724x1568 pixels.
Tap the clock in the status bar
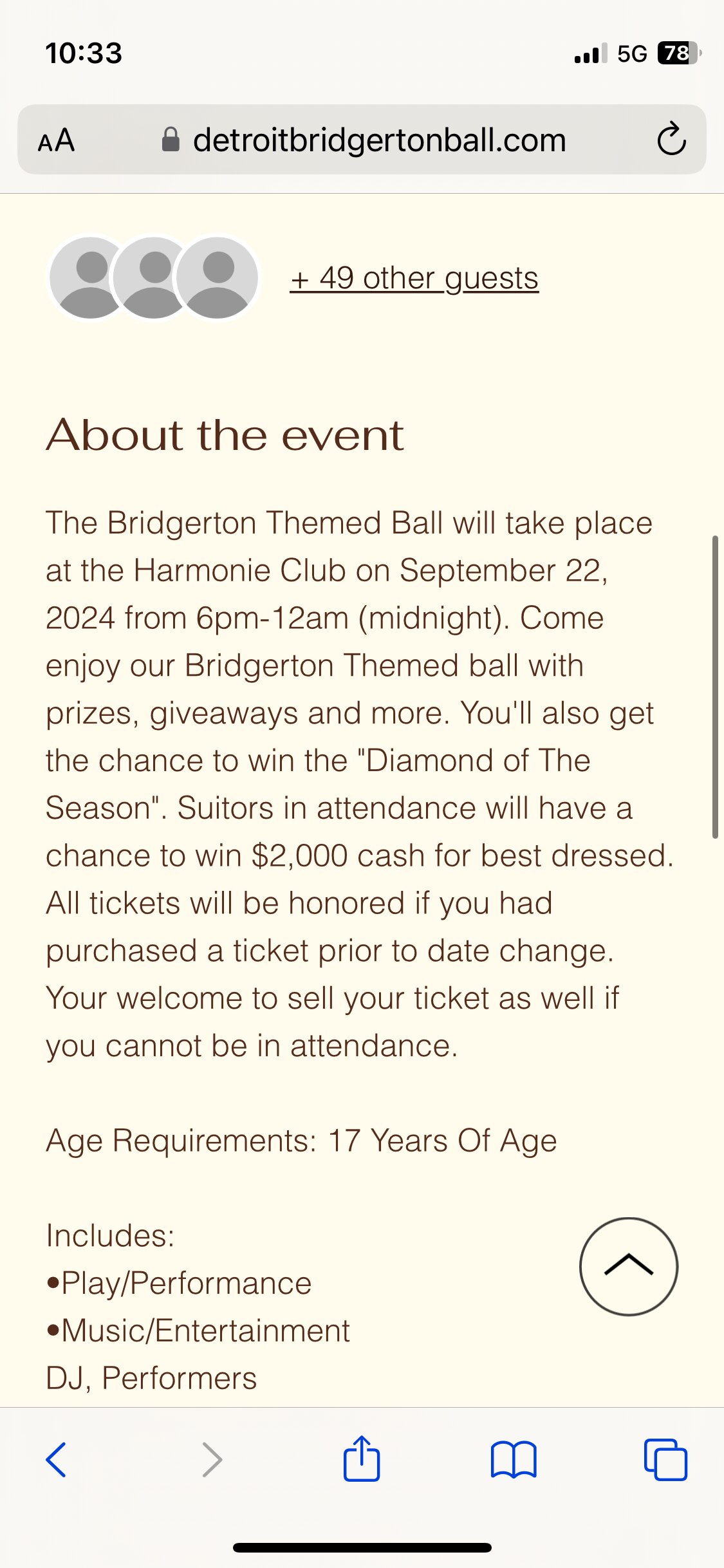(x=84, y=53)
